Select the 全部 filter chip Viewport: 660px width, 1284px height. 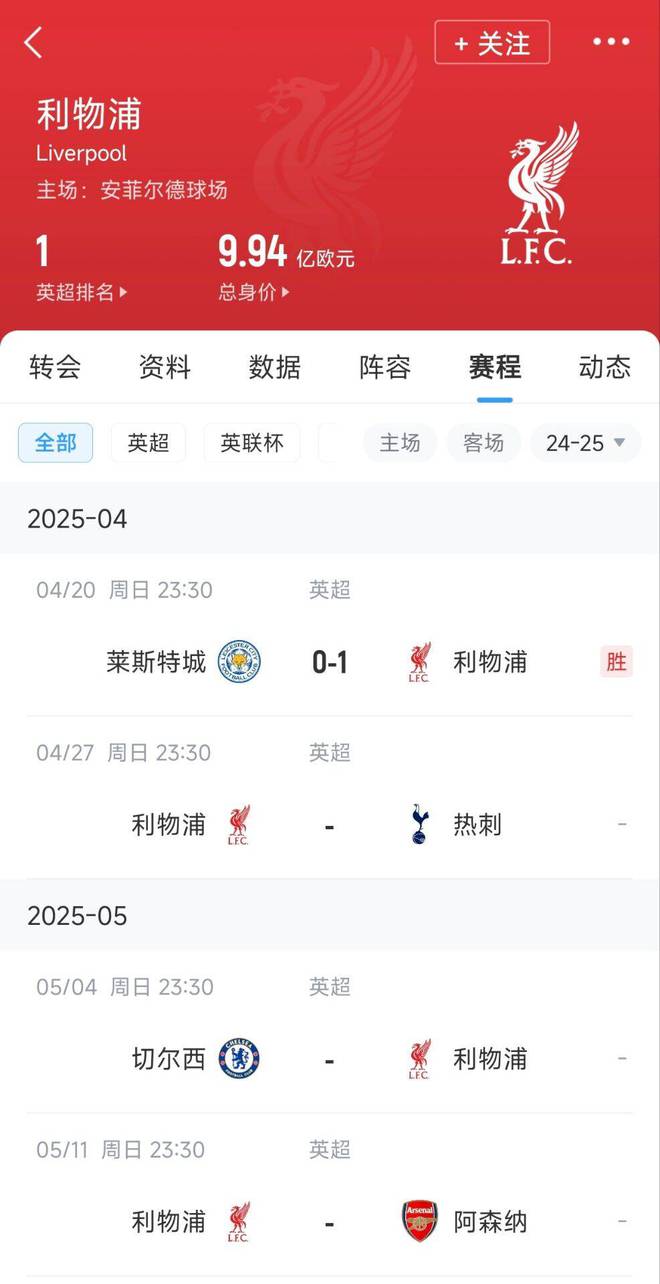click(x=56, y=443)
